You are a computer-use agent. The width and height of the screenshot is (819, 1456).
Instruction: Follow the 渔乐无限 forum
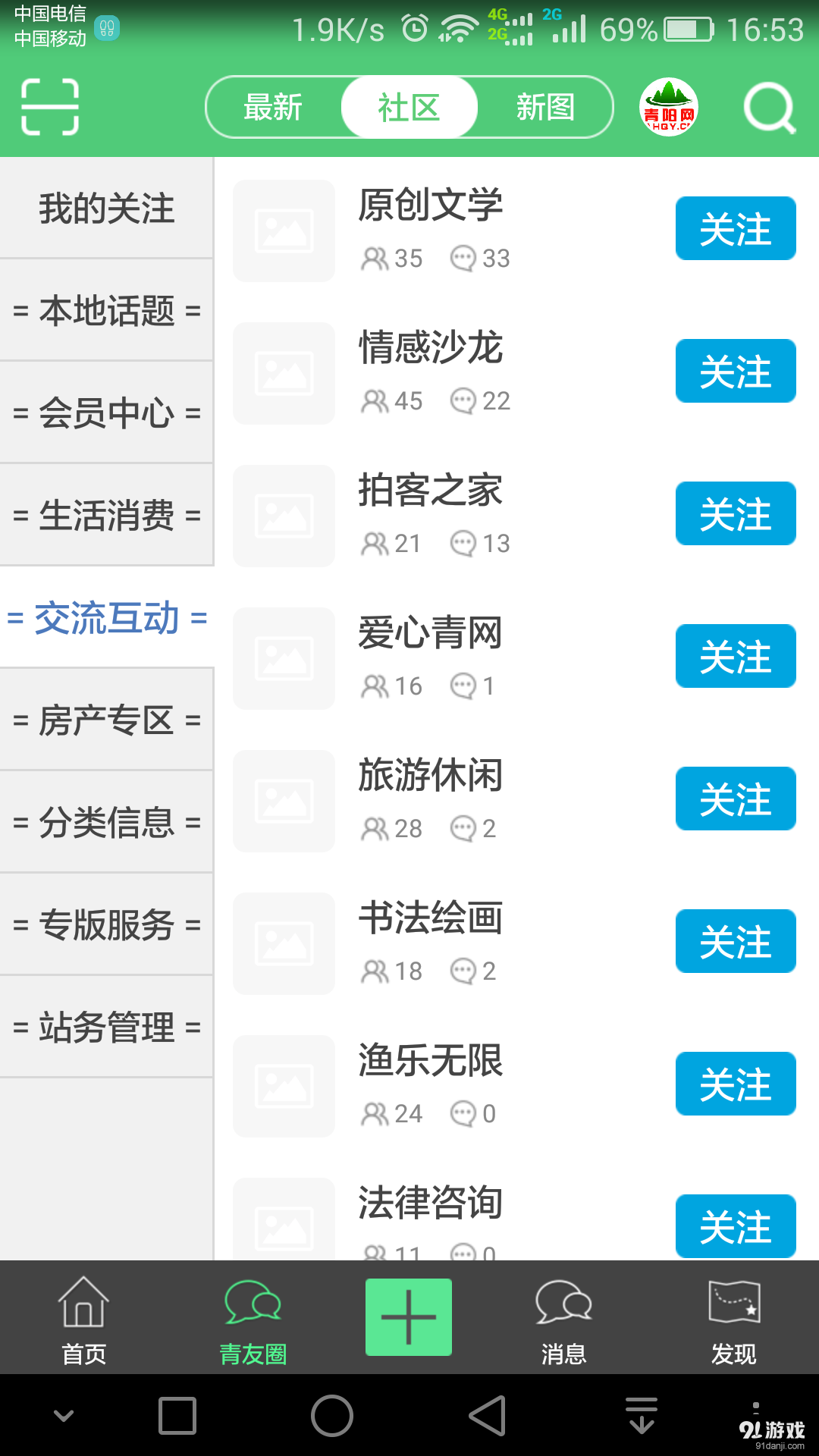(734, 1084)
